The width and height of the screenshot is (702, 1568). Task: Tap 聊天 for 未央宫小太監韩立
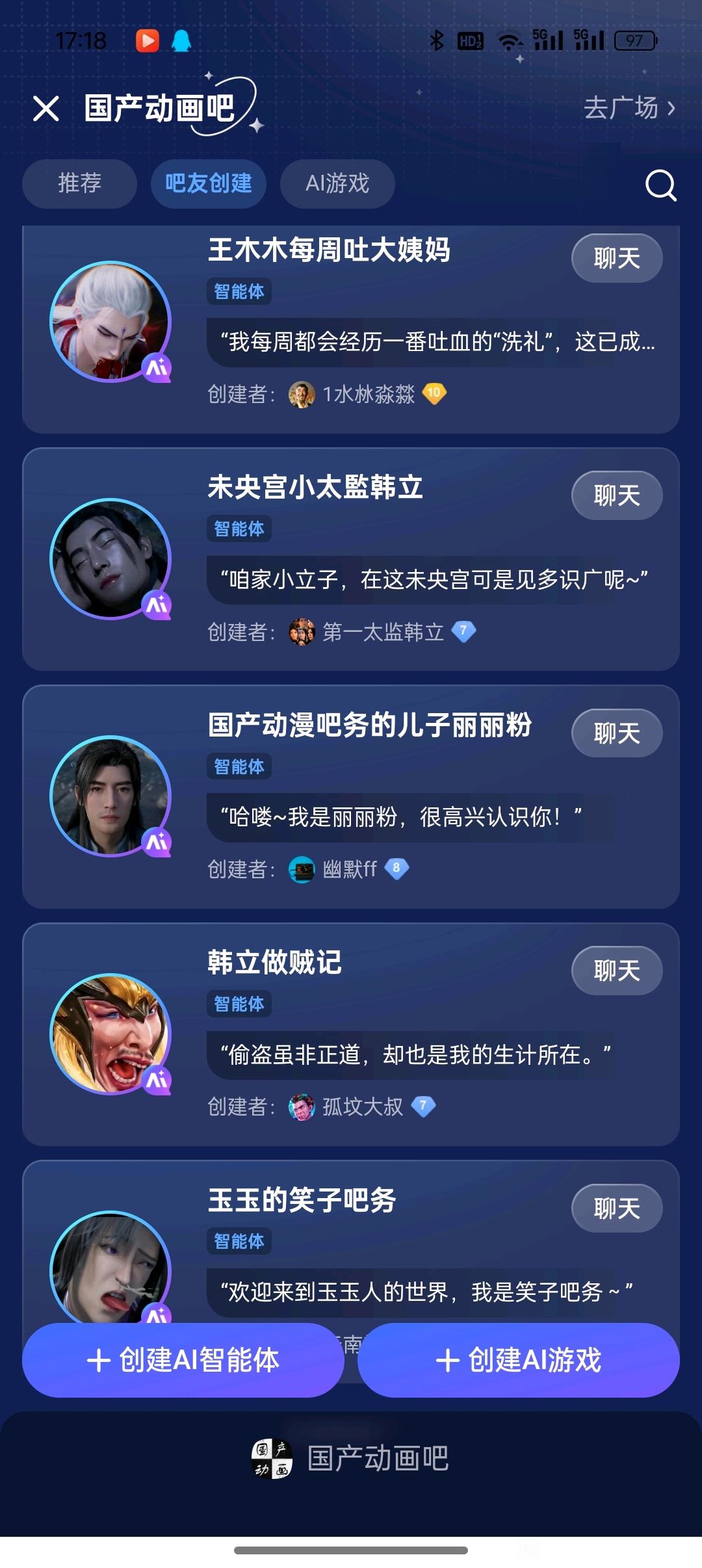coord(616,495)
